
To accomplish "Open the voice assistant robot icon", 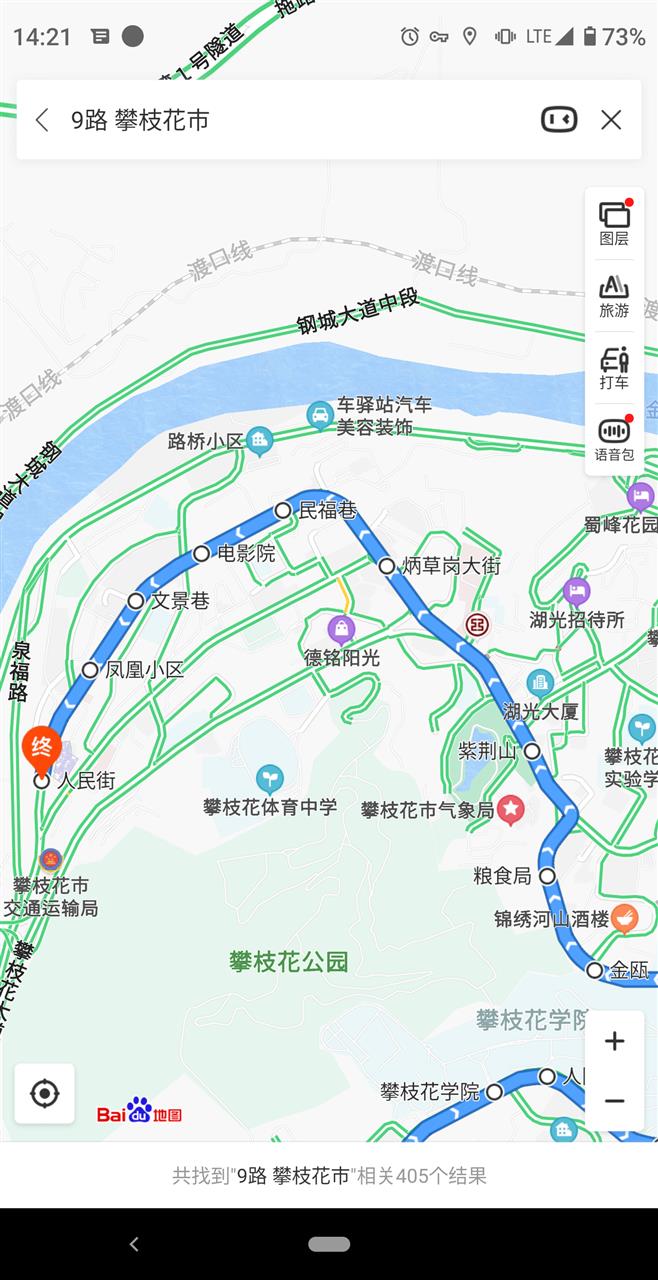I will 559,121.
